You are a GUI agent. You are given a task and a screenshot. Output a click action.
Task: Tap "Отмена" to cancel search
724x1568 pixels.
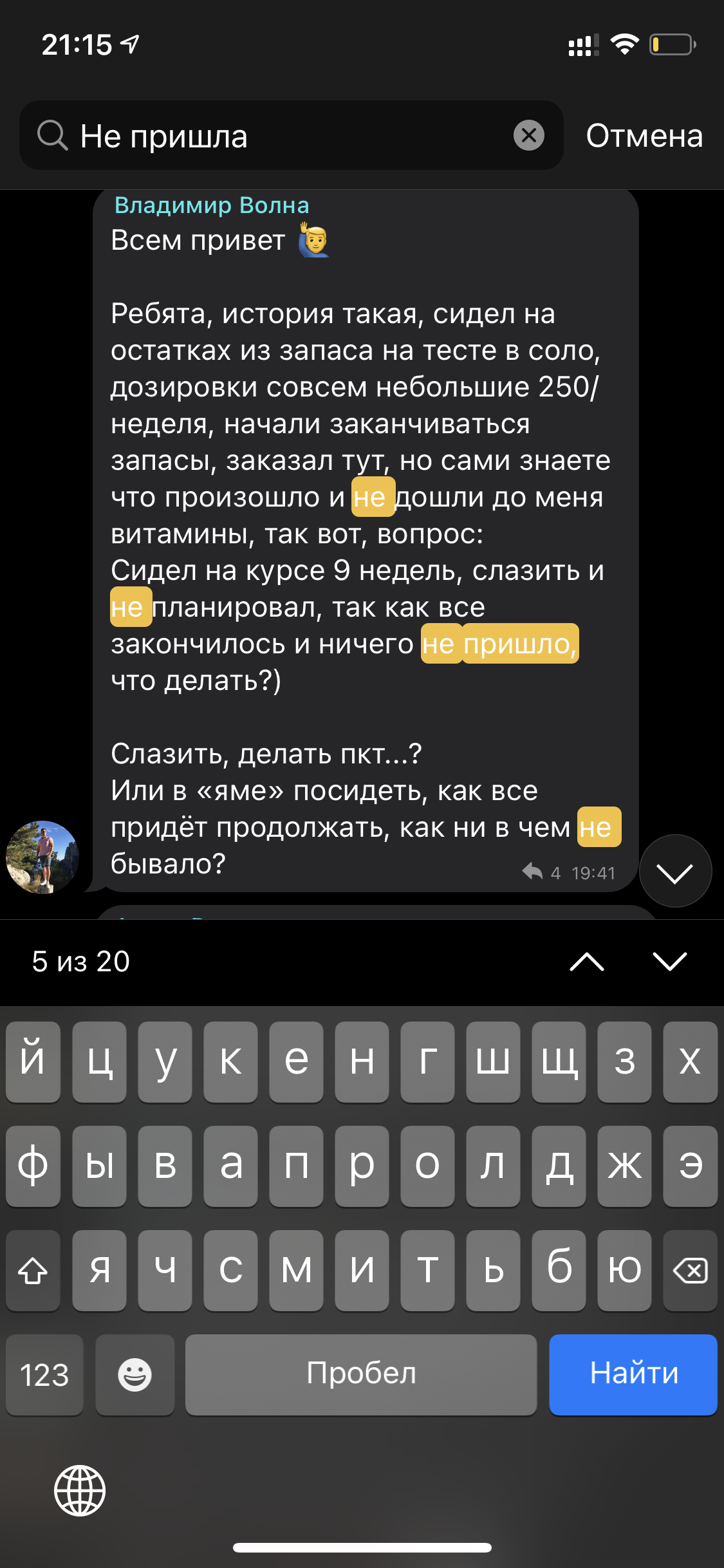pos(644,136)
